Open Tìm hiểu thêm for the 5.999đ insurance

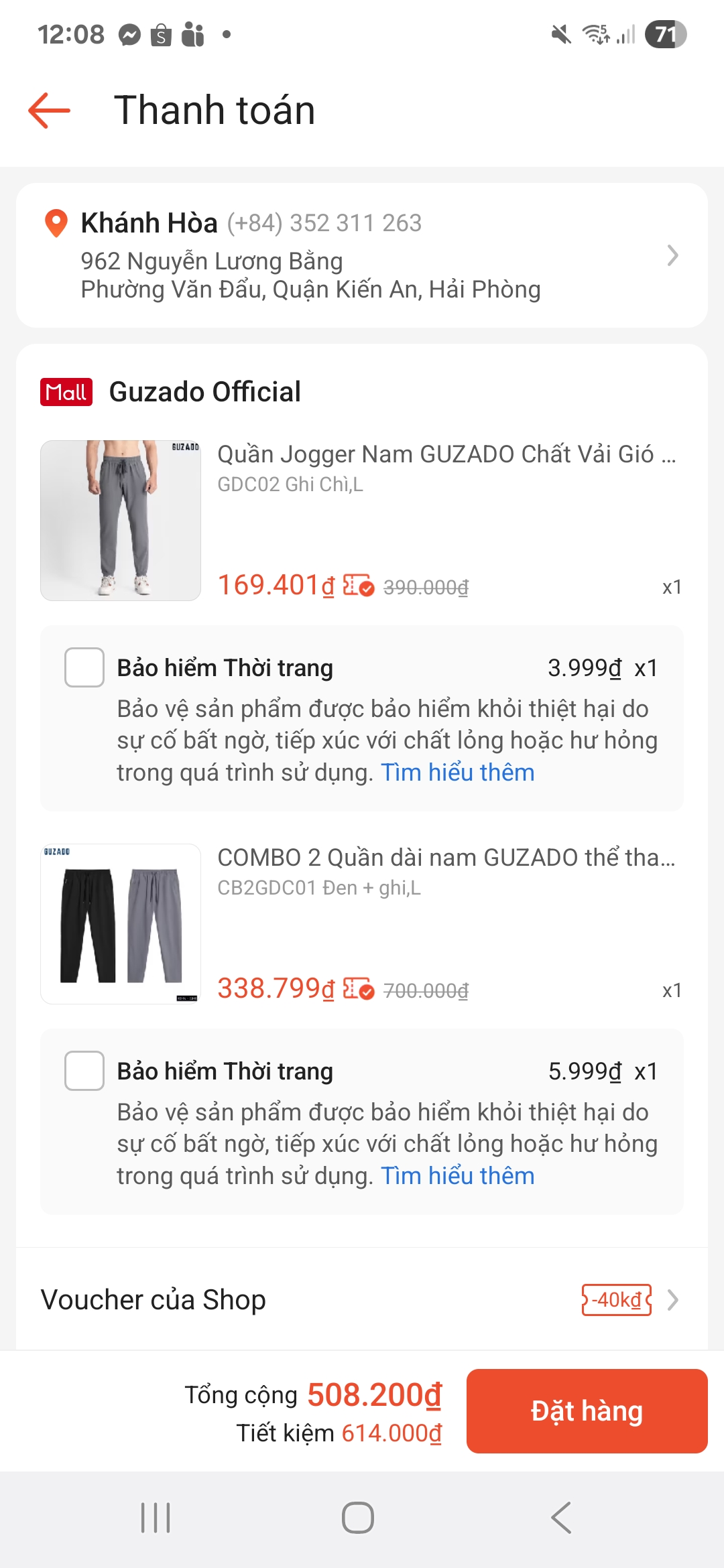(x=457, y=1176)
